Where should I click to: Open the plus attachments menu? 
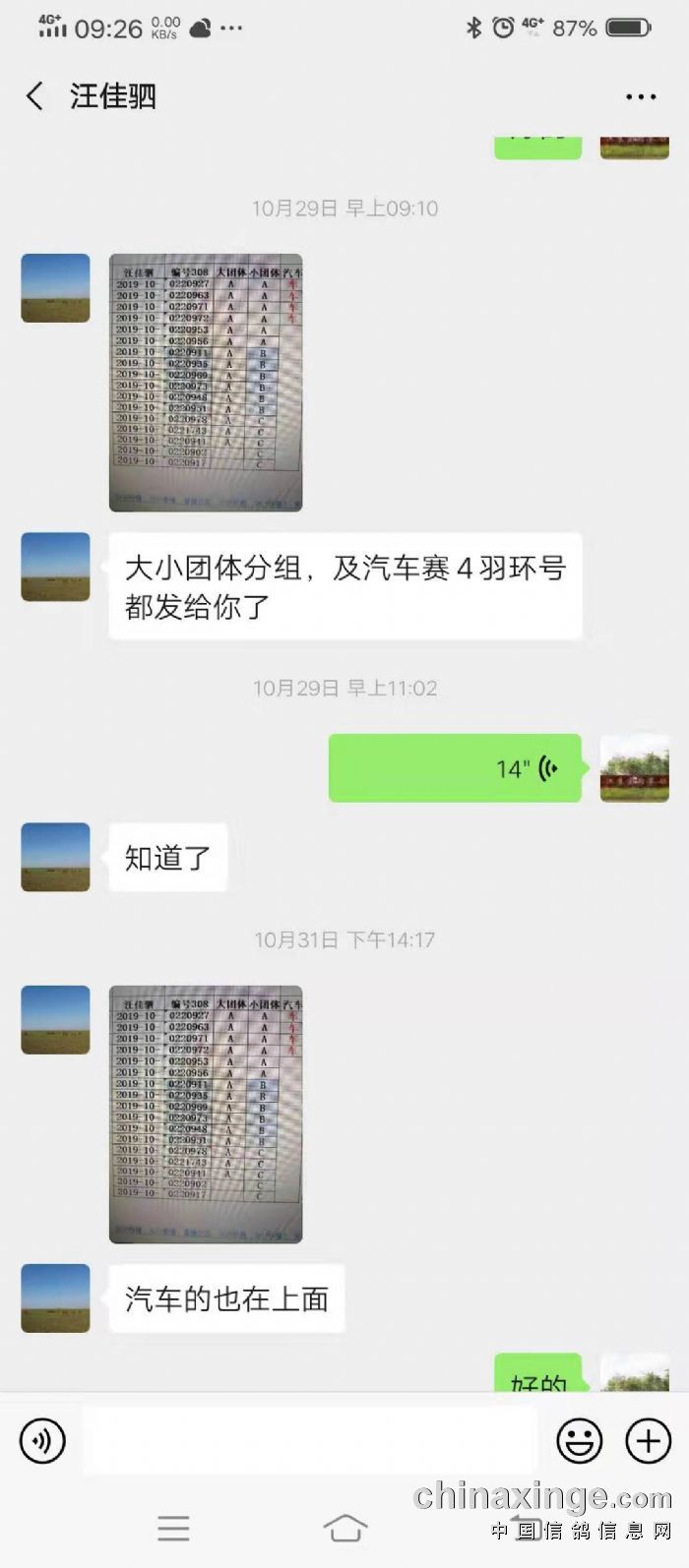[x=648, y=1441]
